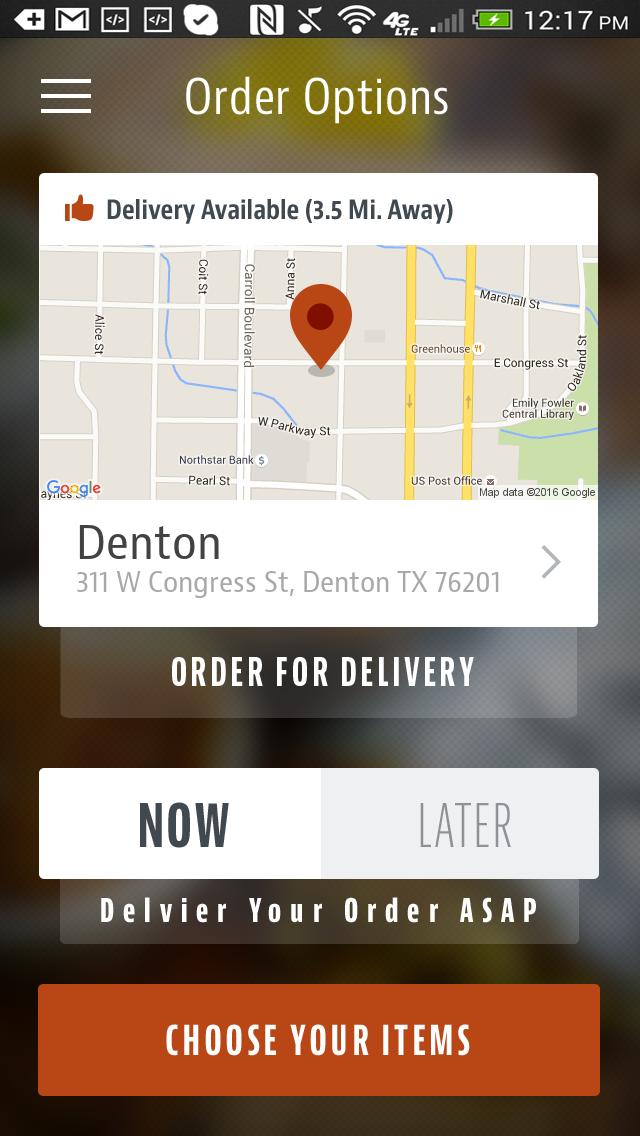Select Order for Delivery

(321, 672)
